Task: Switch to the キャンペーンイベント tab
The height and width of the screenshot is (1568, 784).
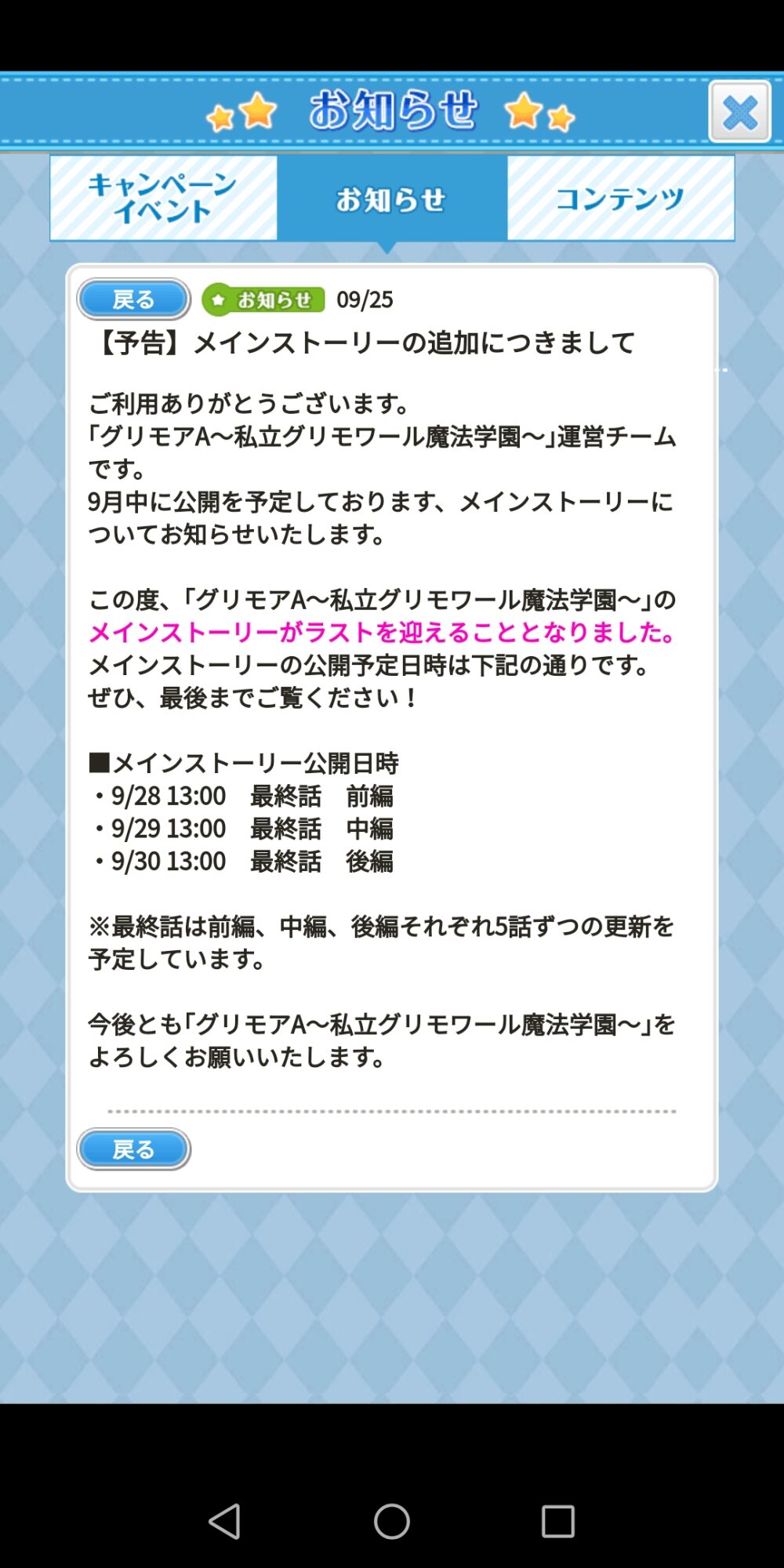Action: coord(163,198)
